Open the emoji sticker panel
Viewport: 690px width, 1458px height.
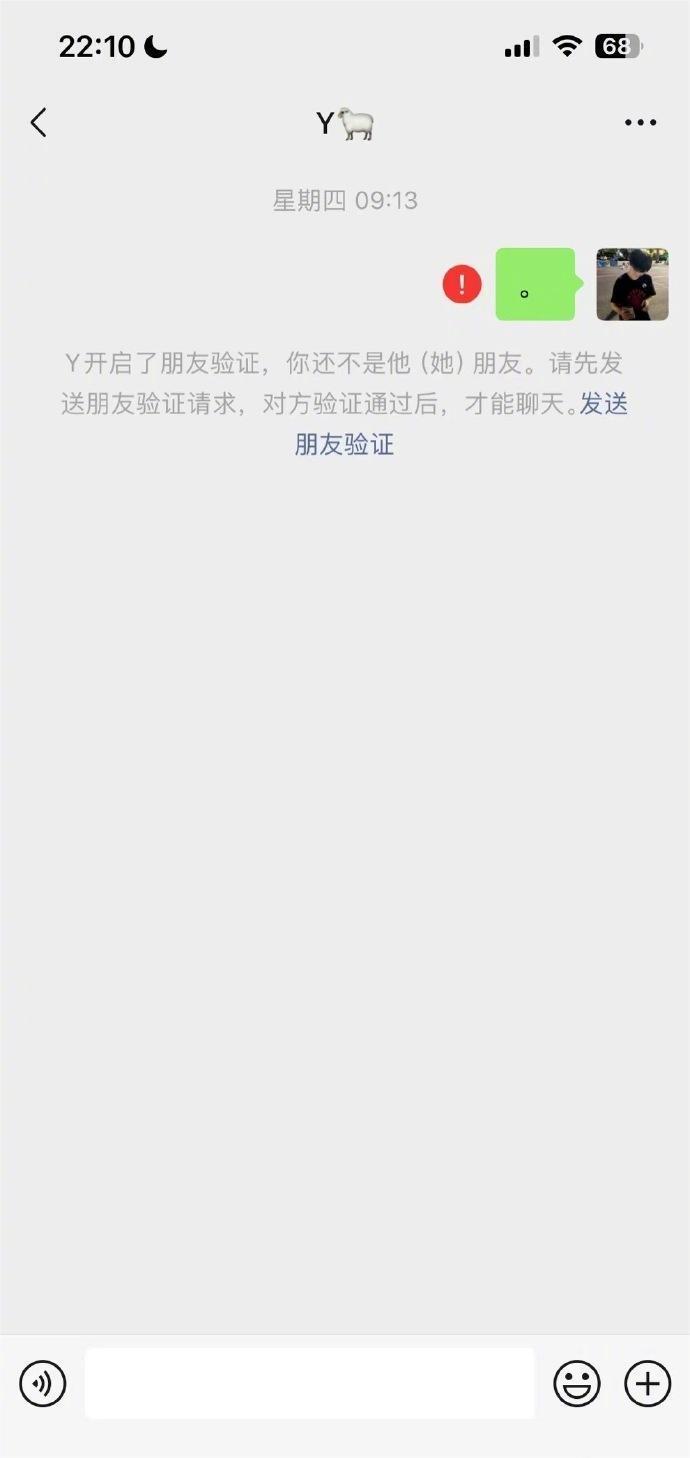pyautogui.click(x=577, y=1384)
